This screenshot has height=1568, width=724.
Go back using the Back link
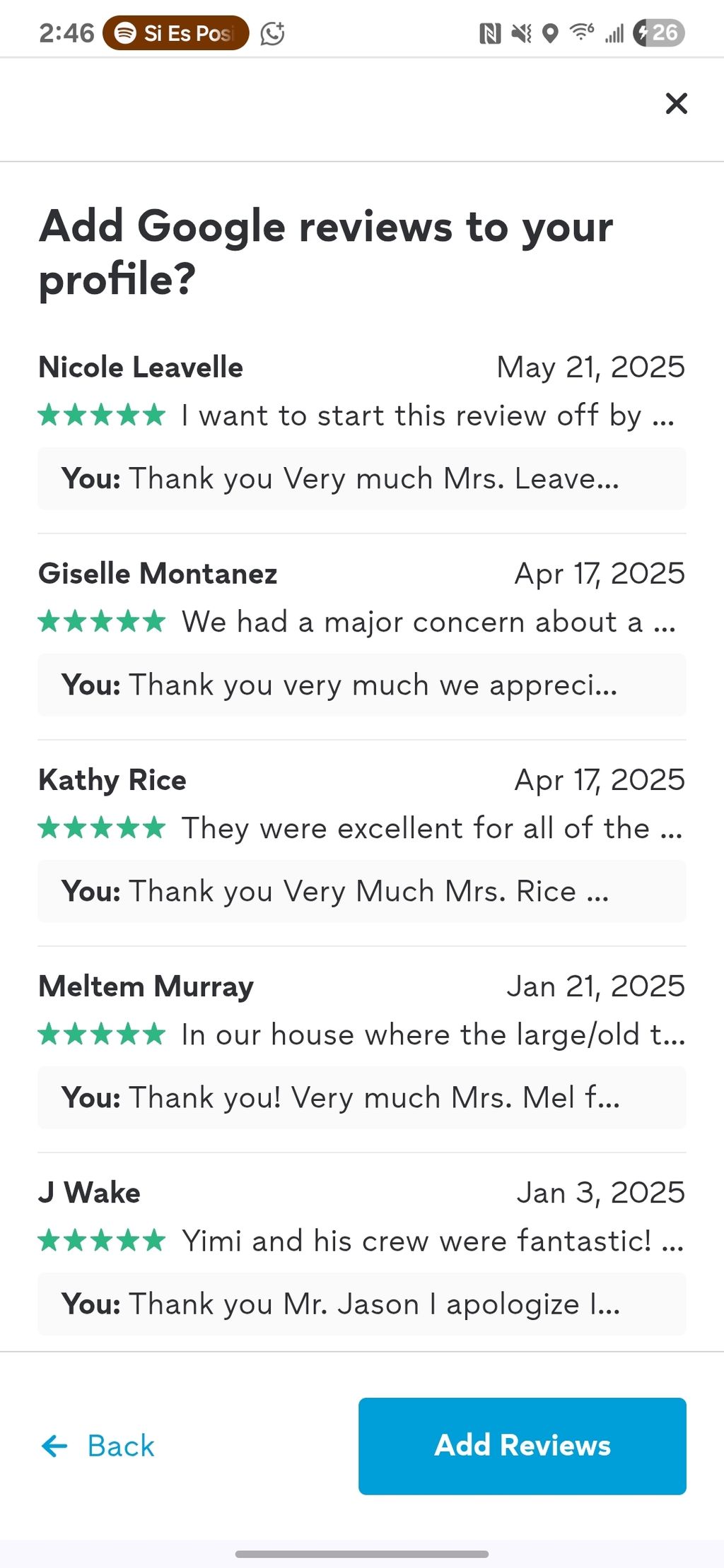click(x=98, y=1446)
